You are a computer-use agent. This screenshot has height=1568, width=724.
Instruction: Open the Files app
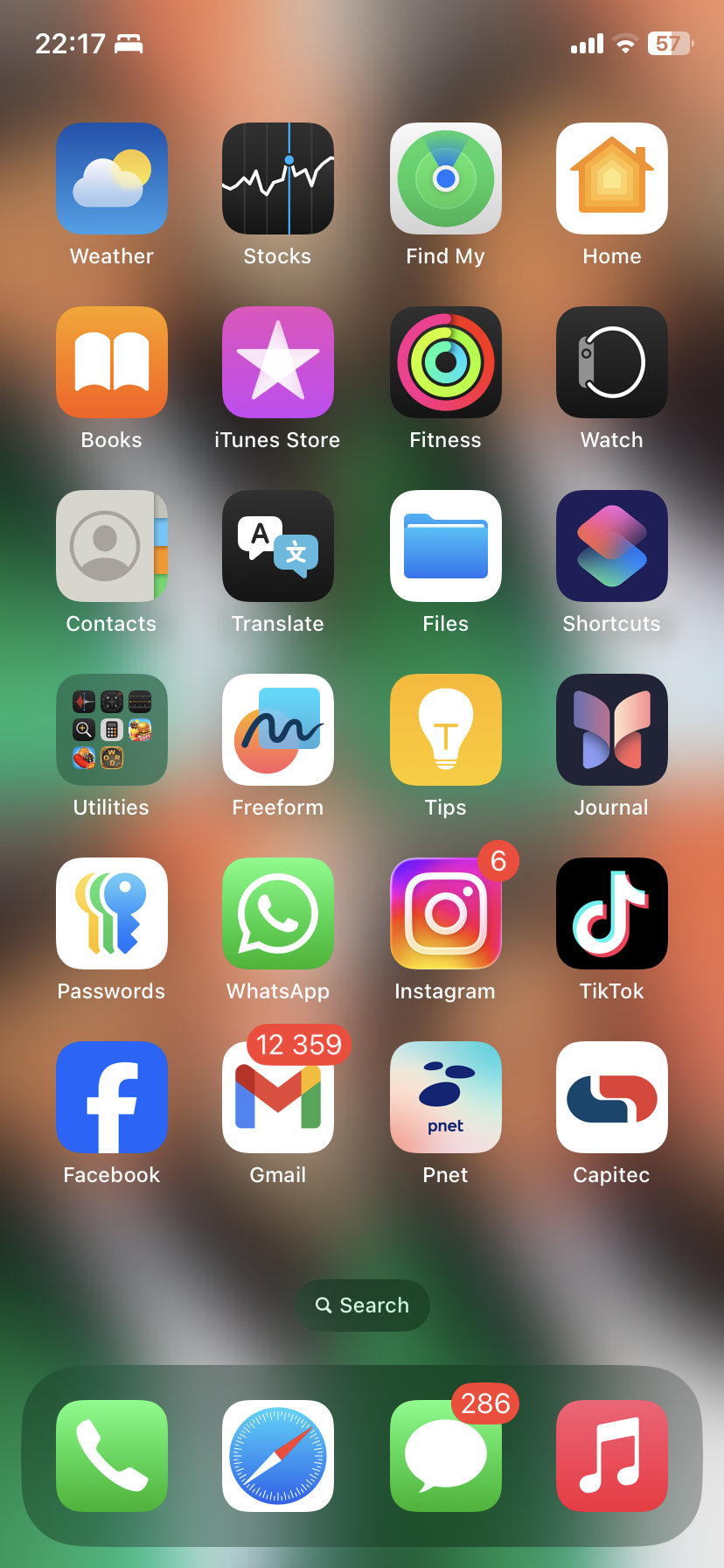(446, 546)
